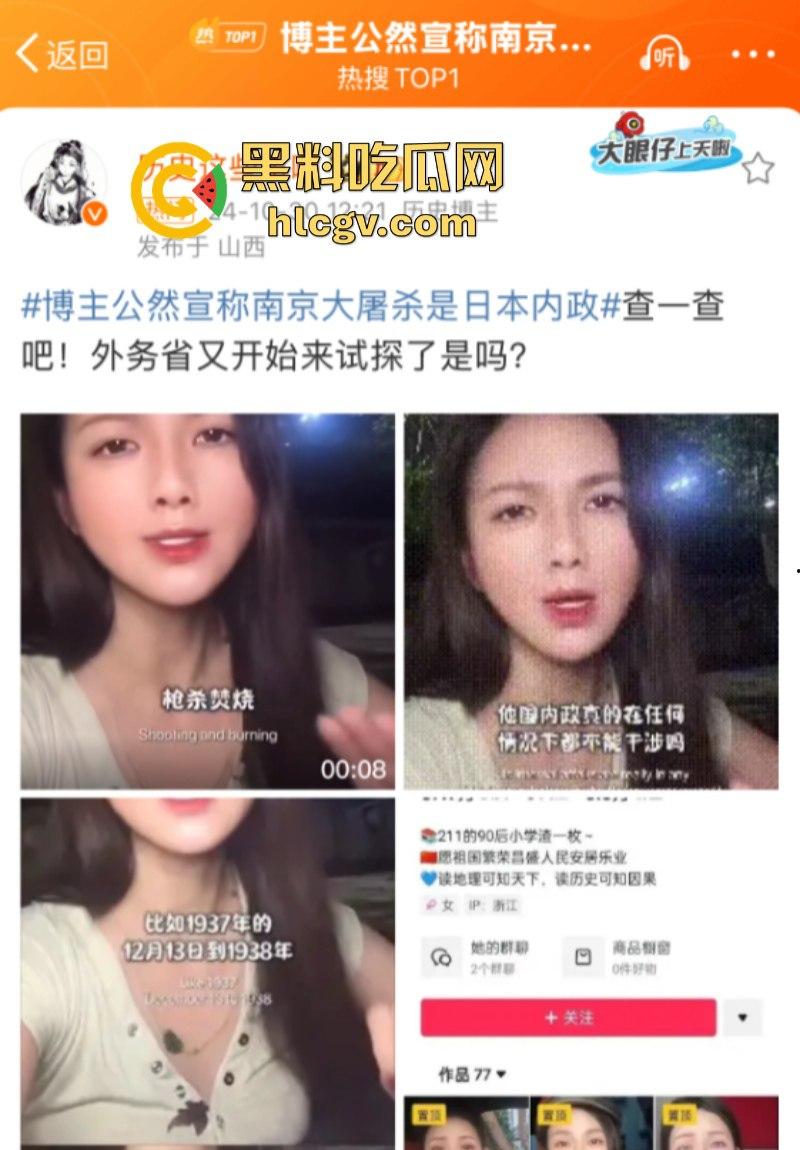Tap the star icon beside the post header
The height and width of the screenshot is (1150, 800).
click(x=757, y=168)
